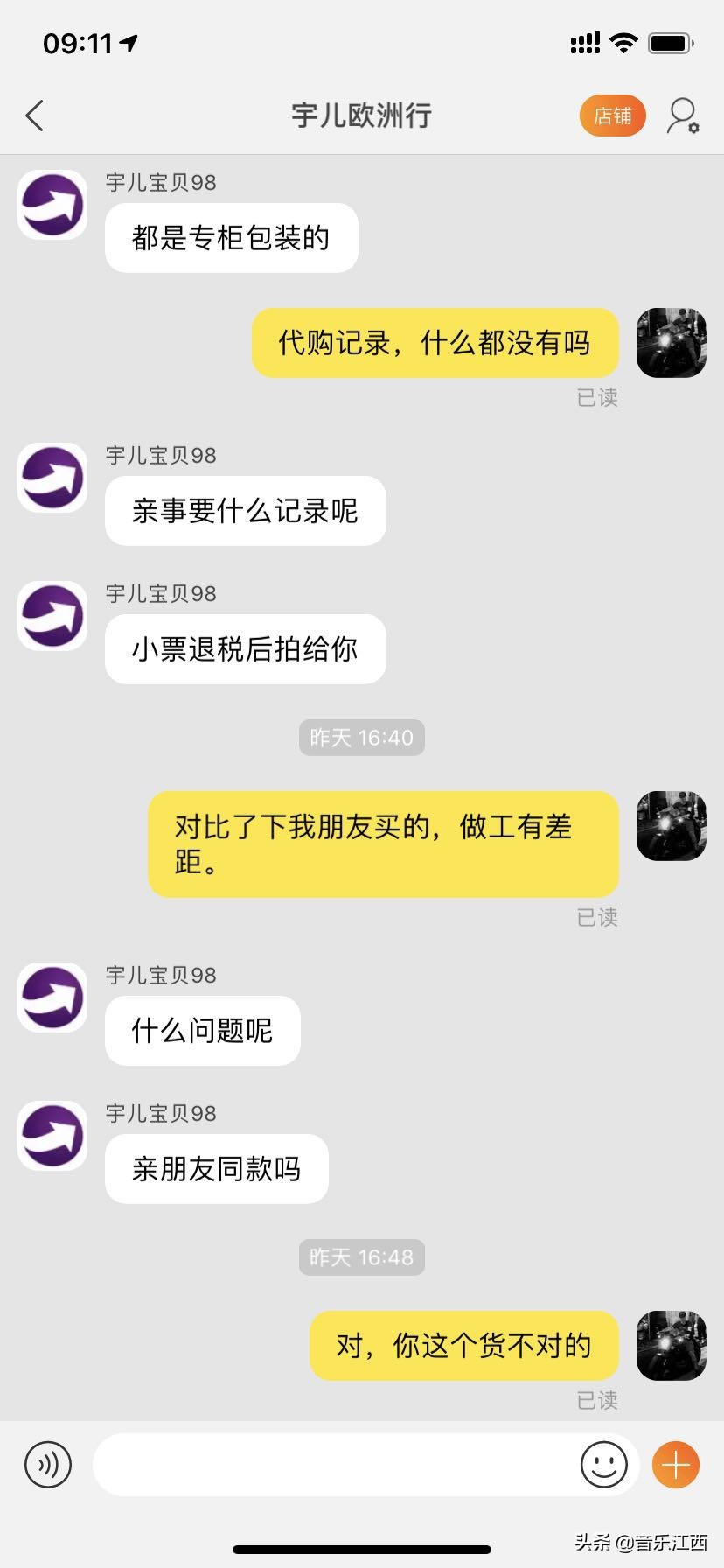Tap the 昨天 16:40 timestamp label
The image size is (724, 1568).
361,738
